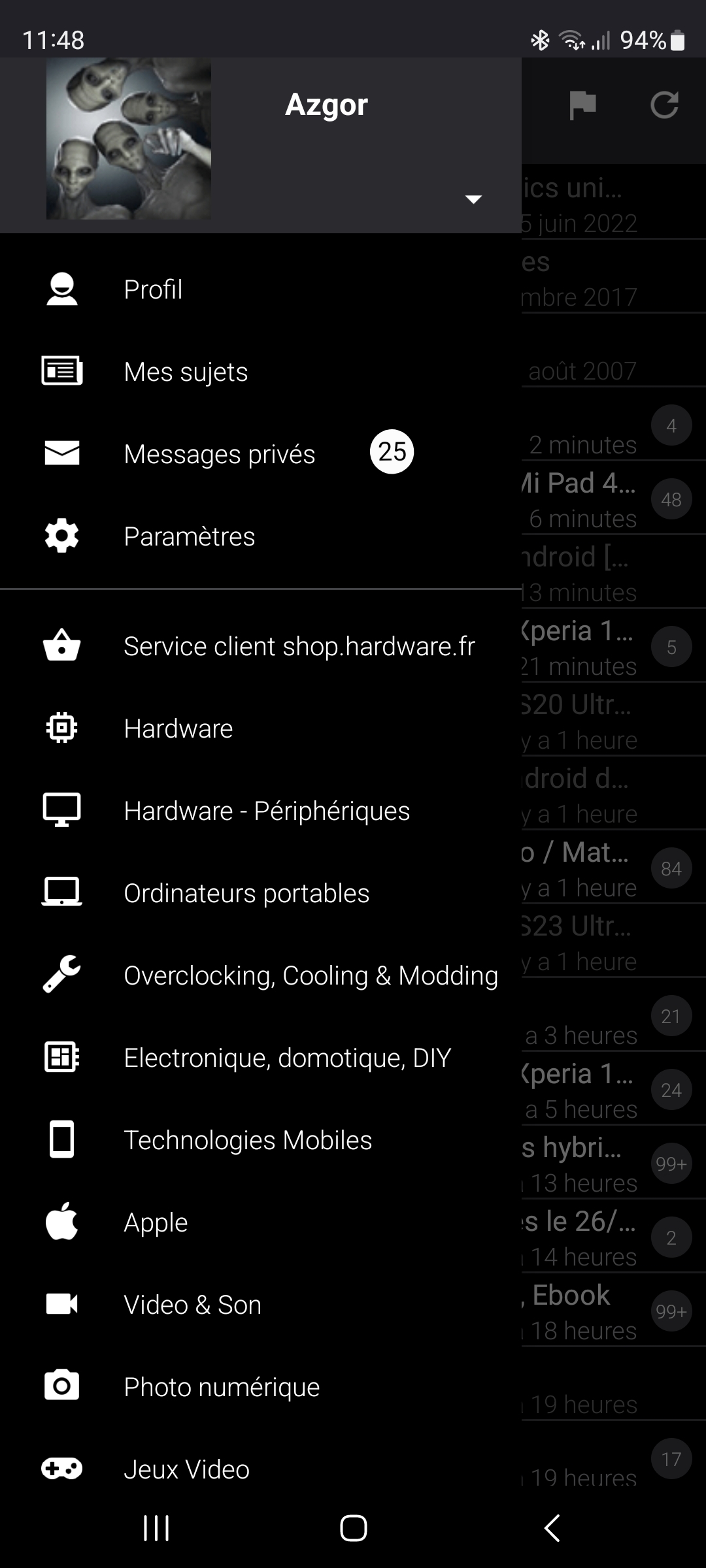Open Overclocking, Cooling & Modding

tap(311, 975)
